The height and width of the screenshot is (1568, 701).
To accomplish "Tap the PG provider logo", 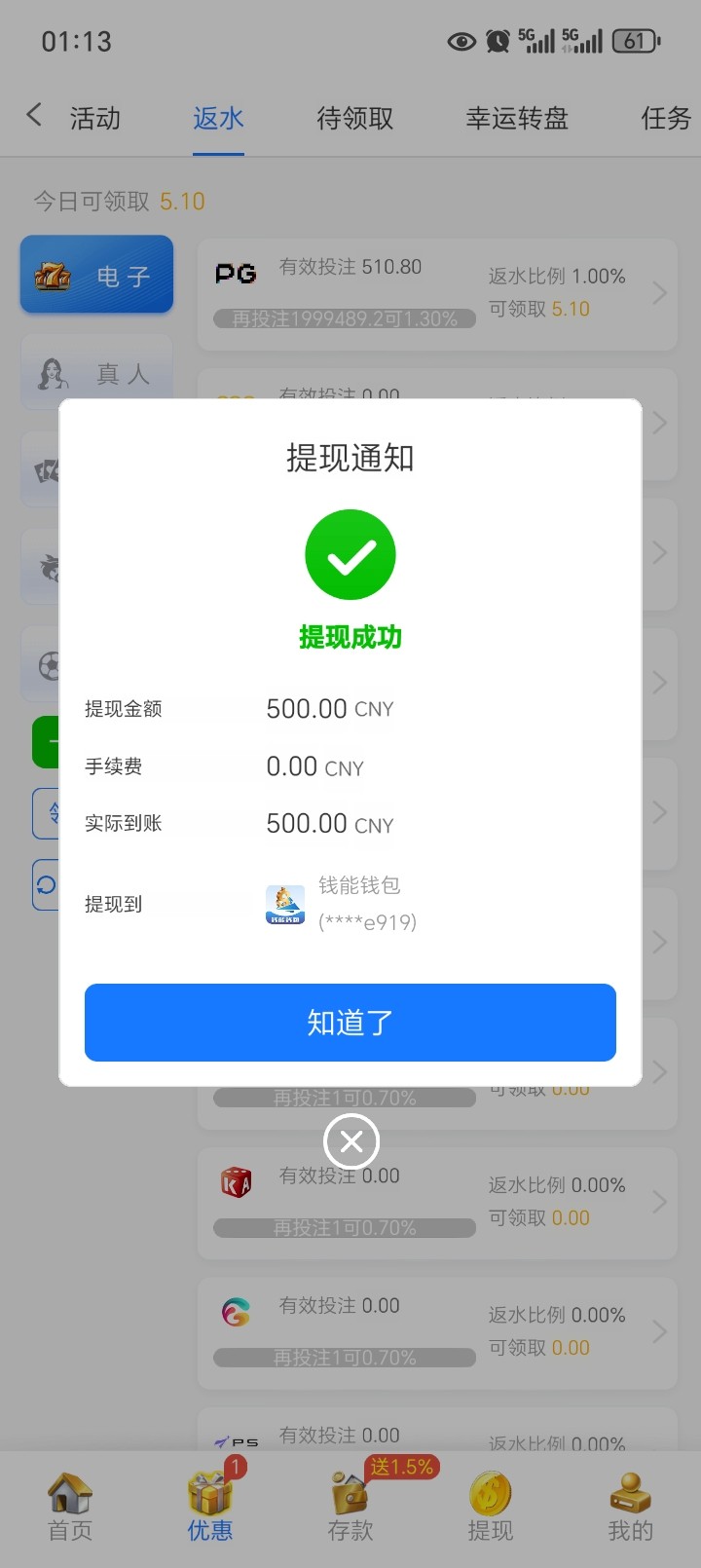I will point(234,273).
